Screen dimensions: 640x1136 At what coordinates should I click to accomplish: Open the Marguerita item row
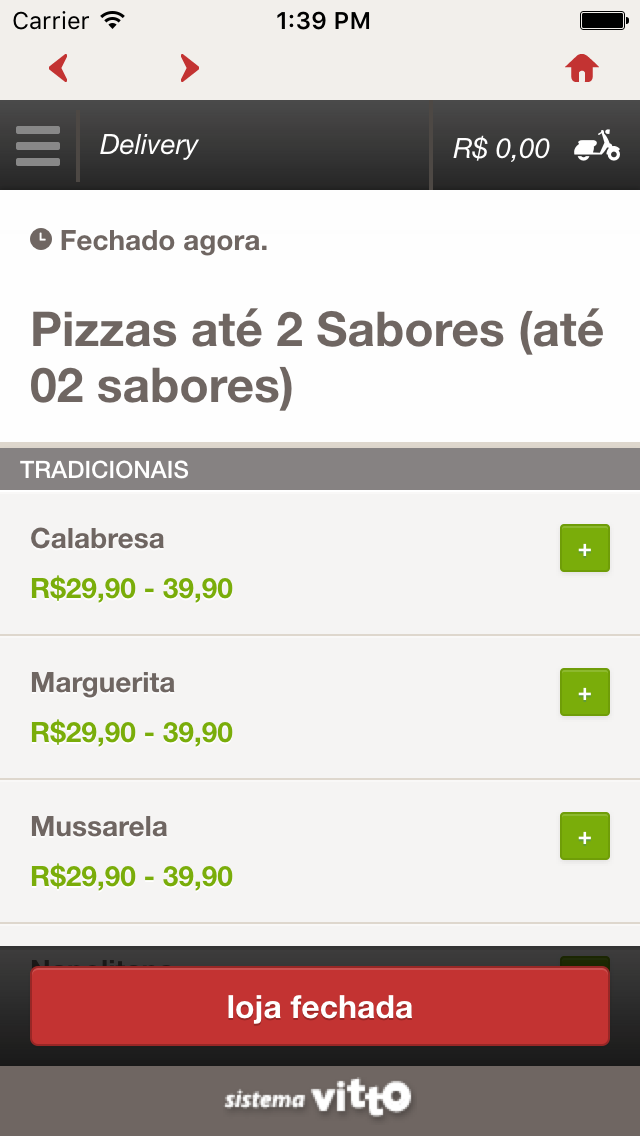tap(320, 707)
